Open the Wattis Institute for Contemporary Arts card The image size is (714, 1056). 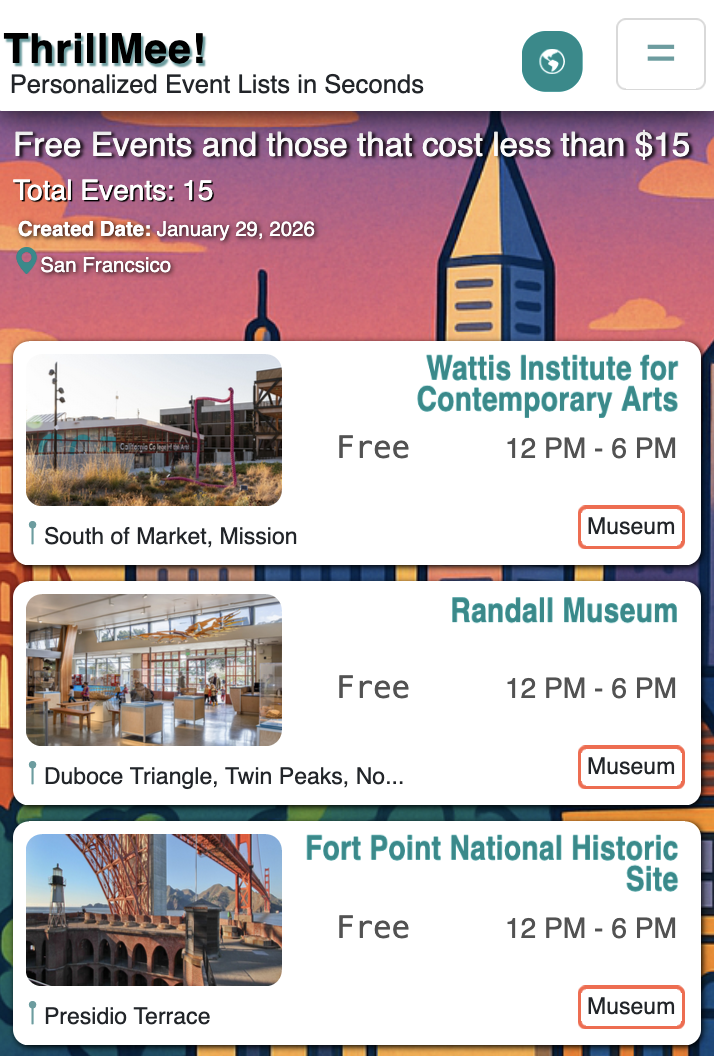[x=547, y=384]
